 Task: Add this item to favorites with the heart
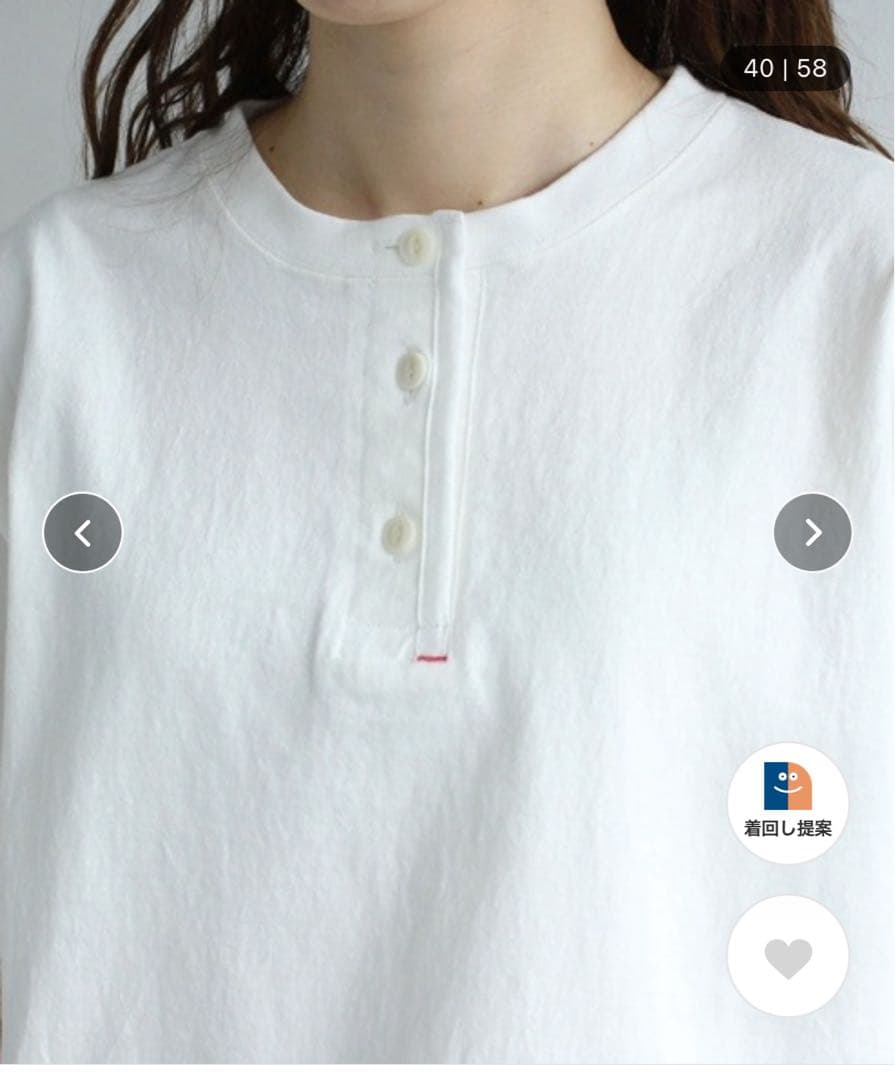click(787, 957)
